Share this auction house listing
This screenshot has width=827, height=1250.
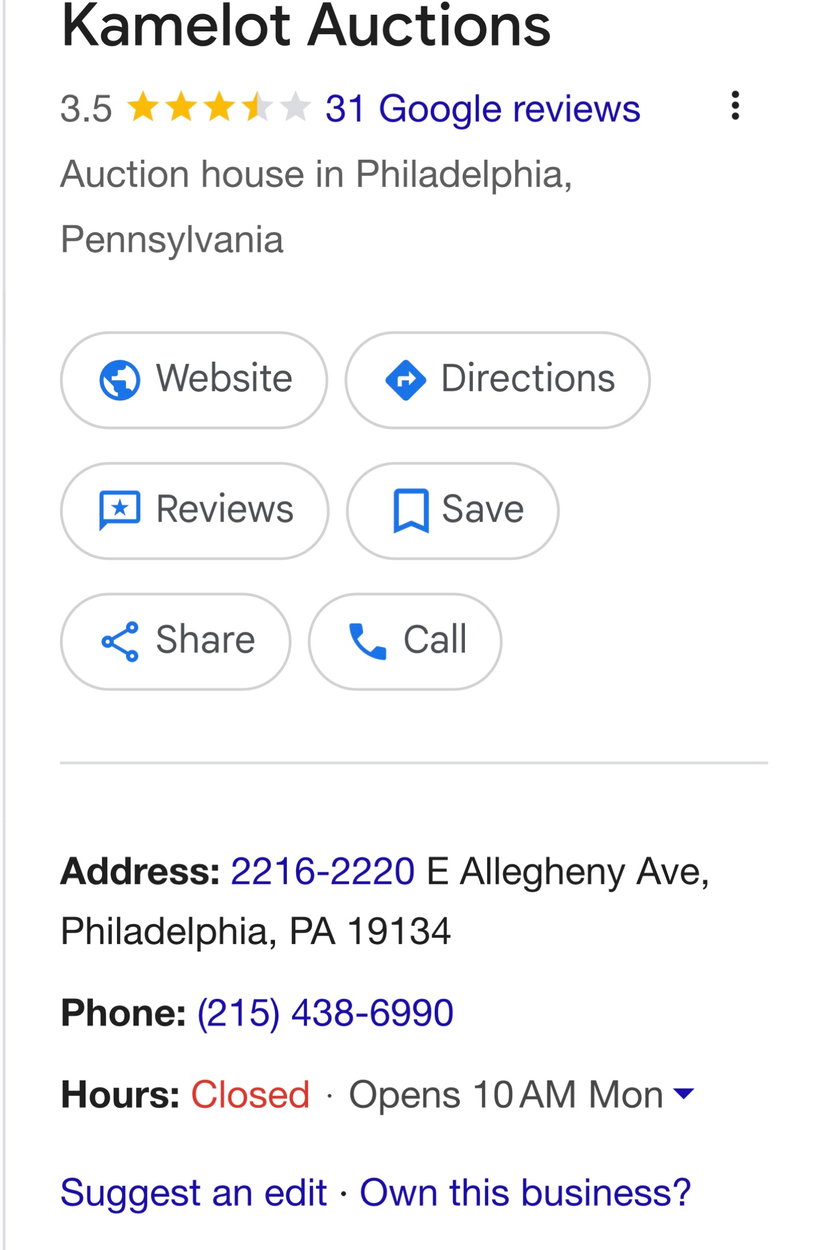pos(176,641)
